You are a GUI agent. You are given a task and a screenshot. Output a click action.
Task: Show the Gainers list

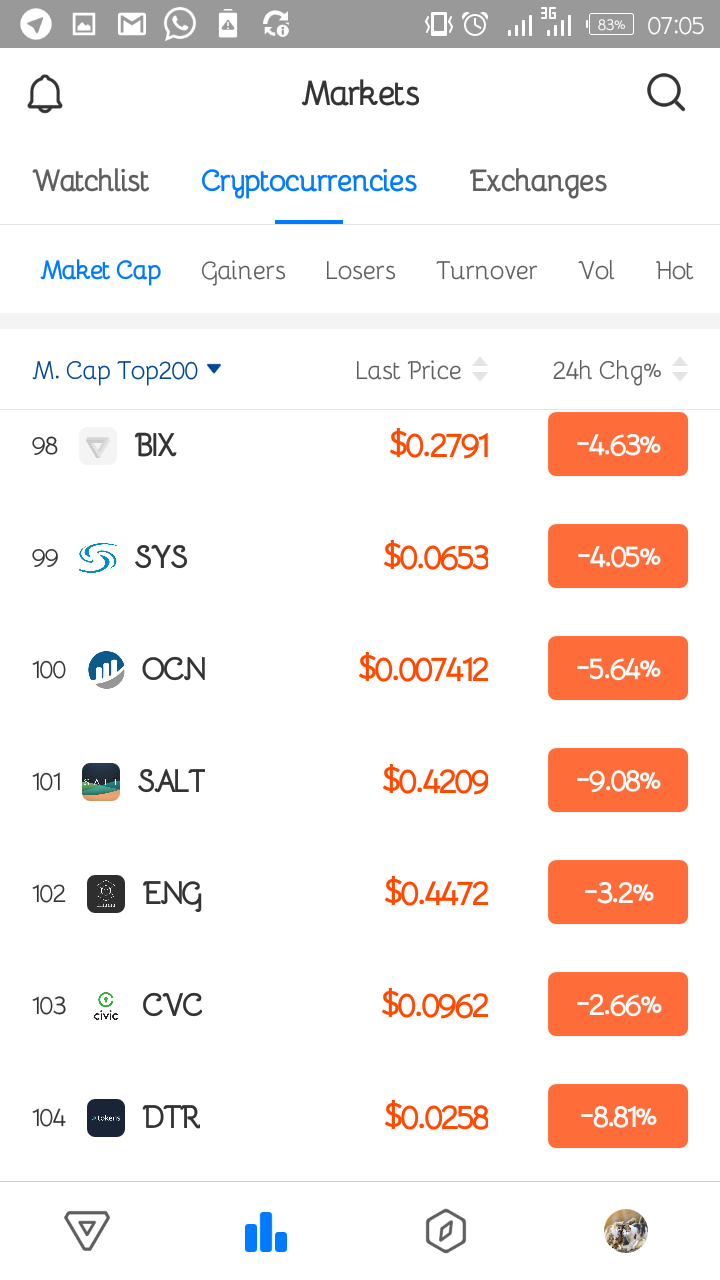(243, 271)
